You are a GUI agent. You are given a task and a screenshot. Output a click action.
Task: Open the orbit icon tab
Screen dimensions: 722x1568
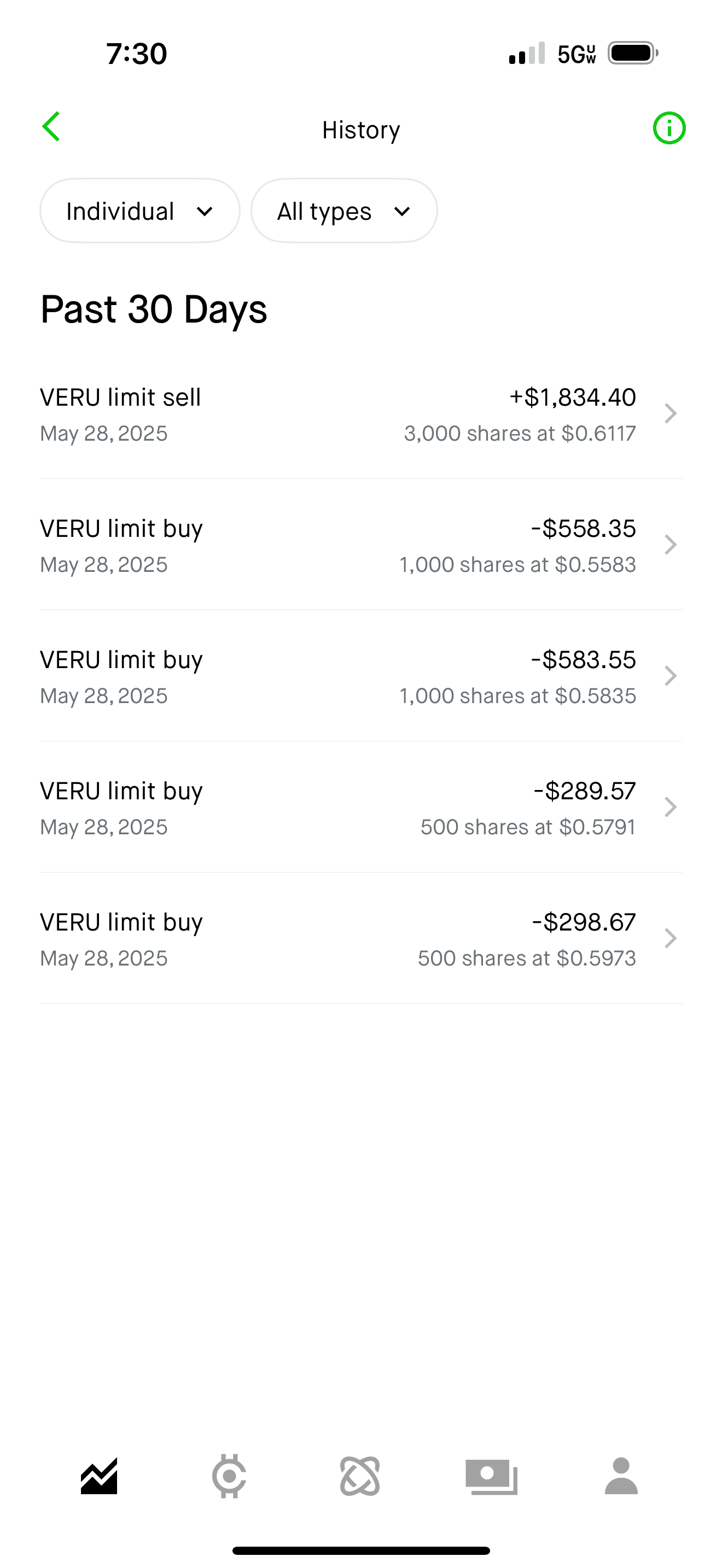pyautogui.click(x=360, y=1476)
